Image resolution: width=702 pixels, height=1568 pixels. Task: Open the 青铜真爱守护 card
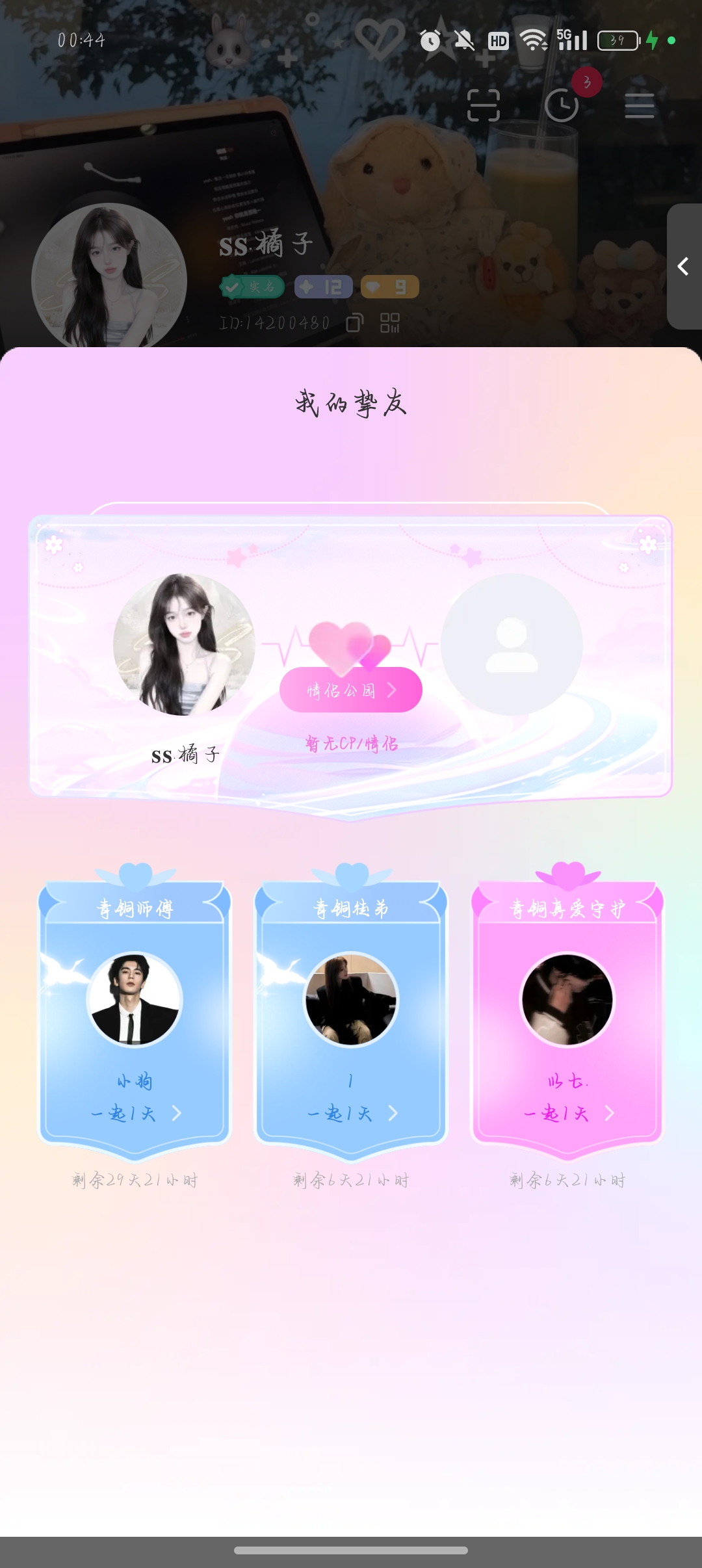pos(567,1014)
